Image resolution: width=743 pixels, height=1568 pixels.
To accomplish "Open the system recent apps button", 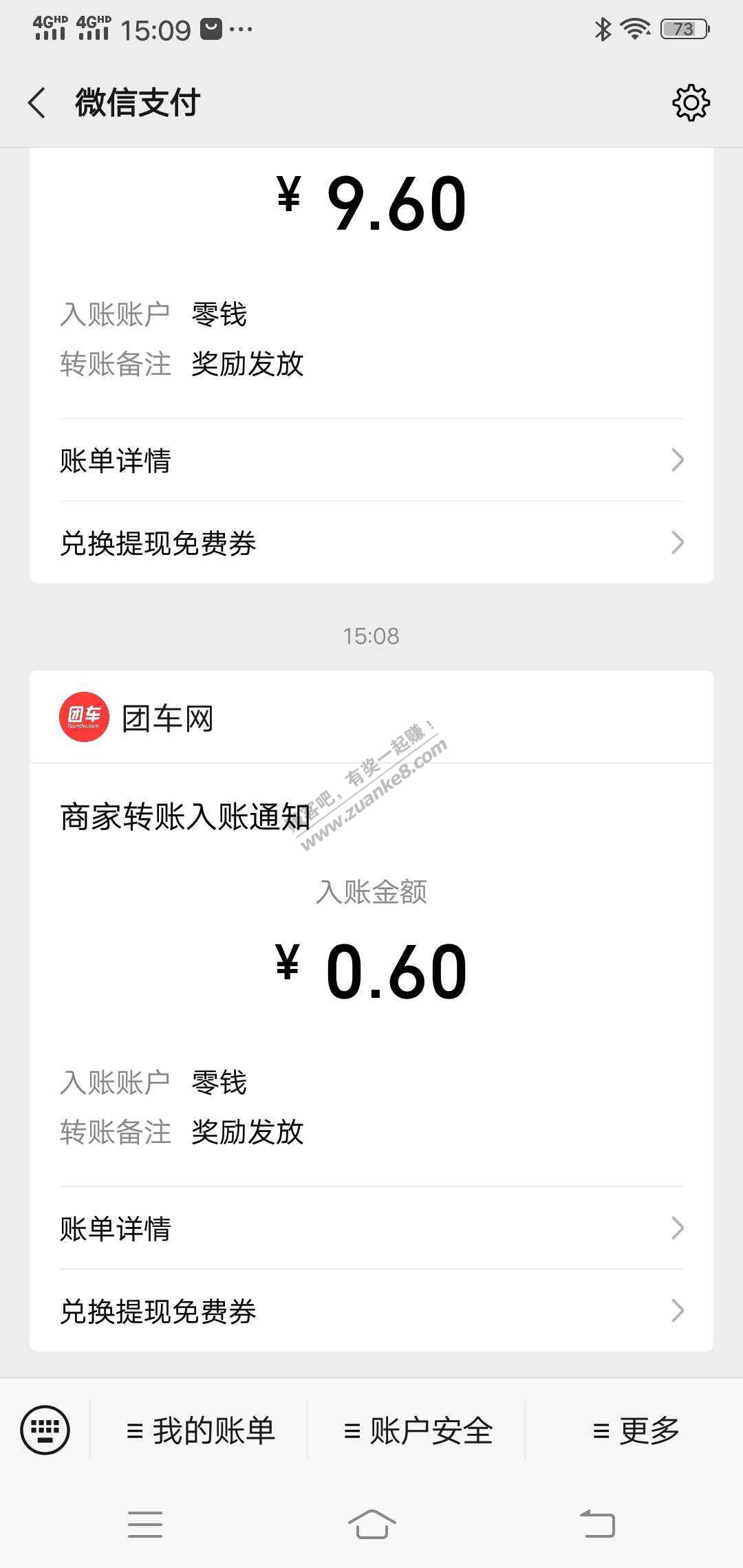I will coord(145,1524).
